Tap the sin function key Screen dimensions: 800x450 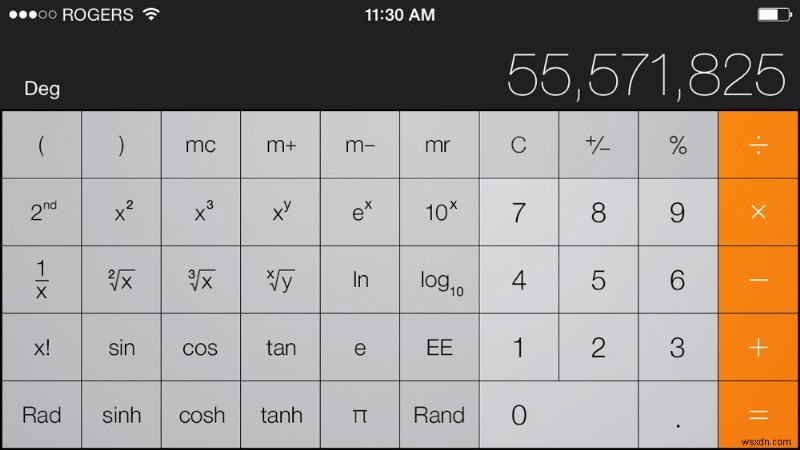pos(121,348)
